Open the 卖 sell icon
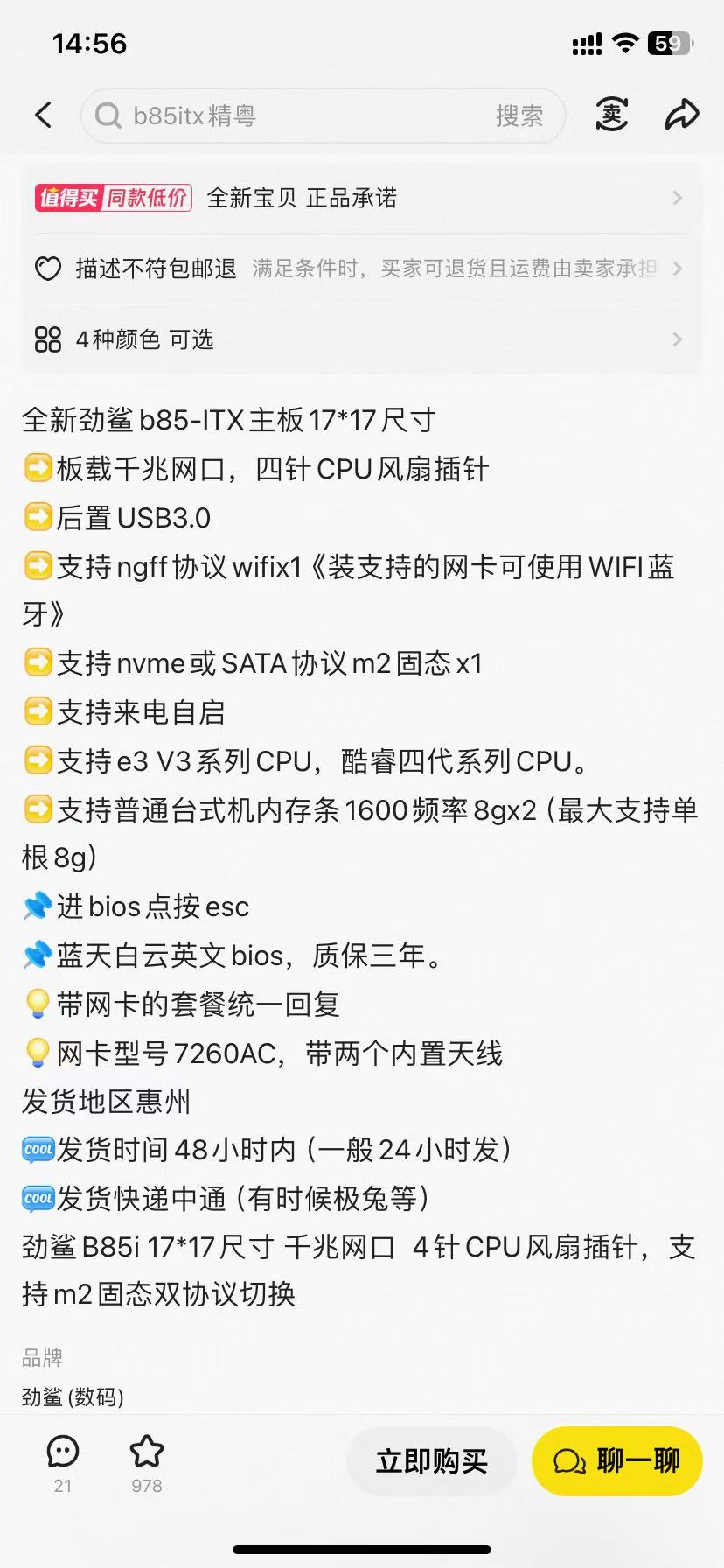724x1568 pixels. pos(612,115)
